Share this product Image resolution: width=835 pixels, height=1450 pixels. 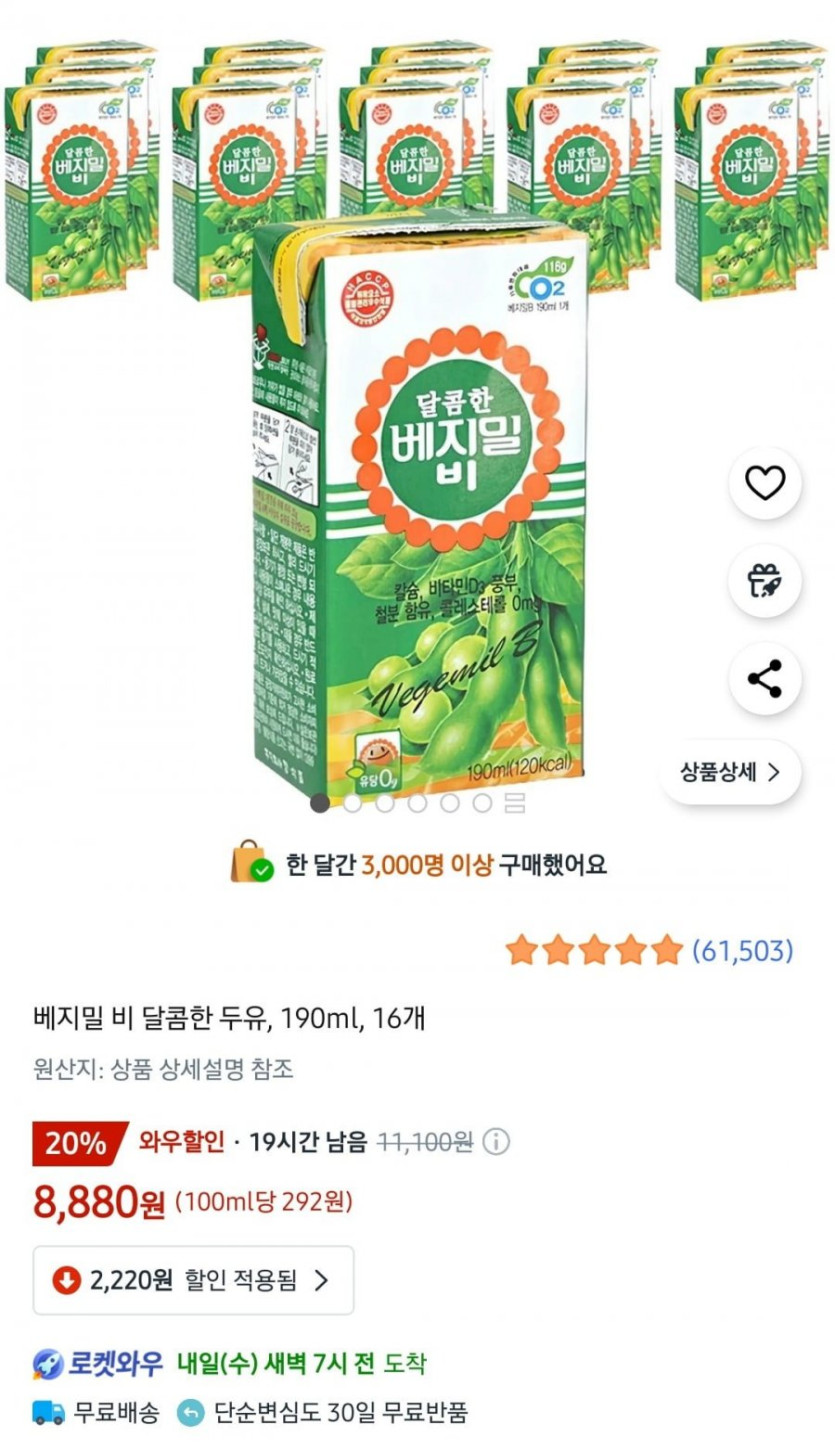tap(765, 679)
